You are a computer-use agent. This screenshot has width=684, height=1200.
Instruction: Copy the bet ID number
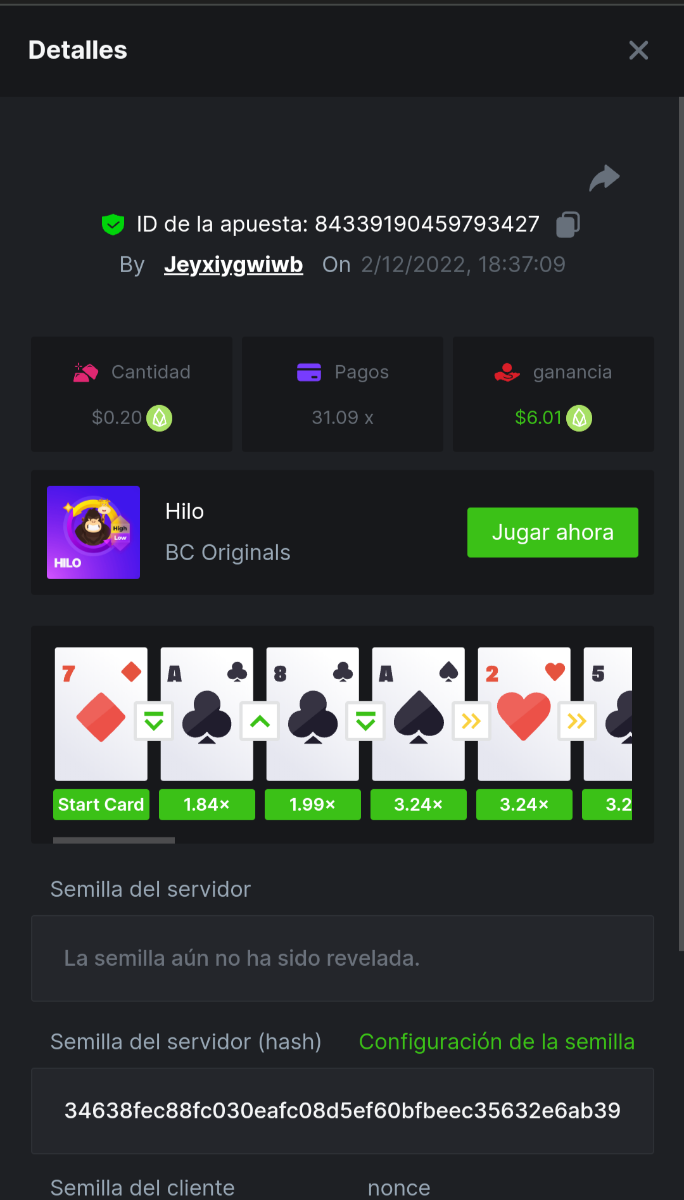[x=568, y=225]
